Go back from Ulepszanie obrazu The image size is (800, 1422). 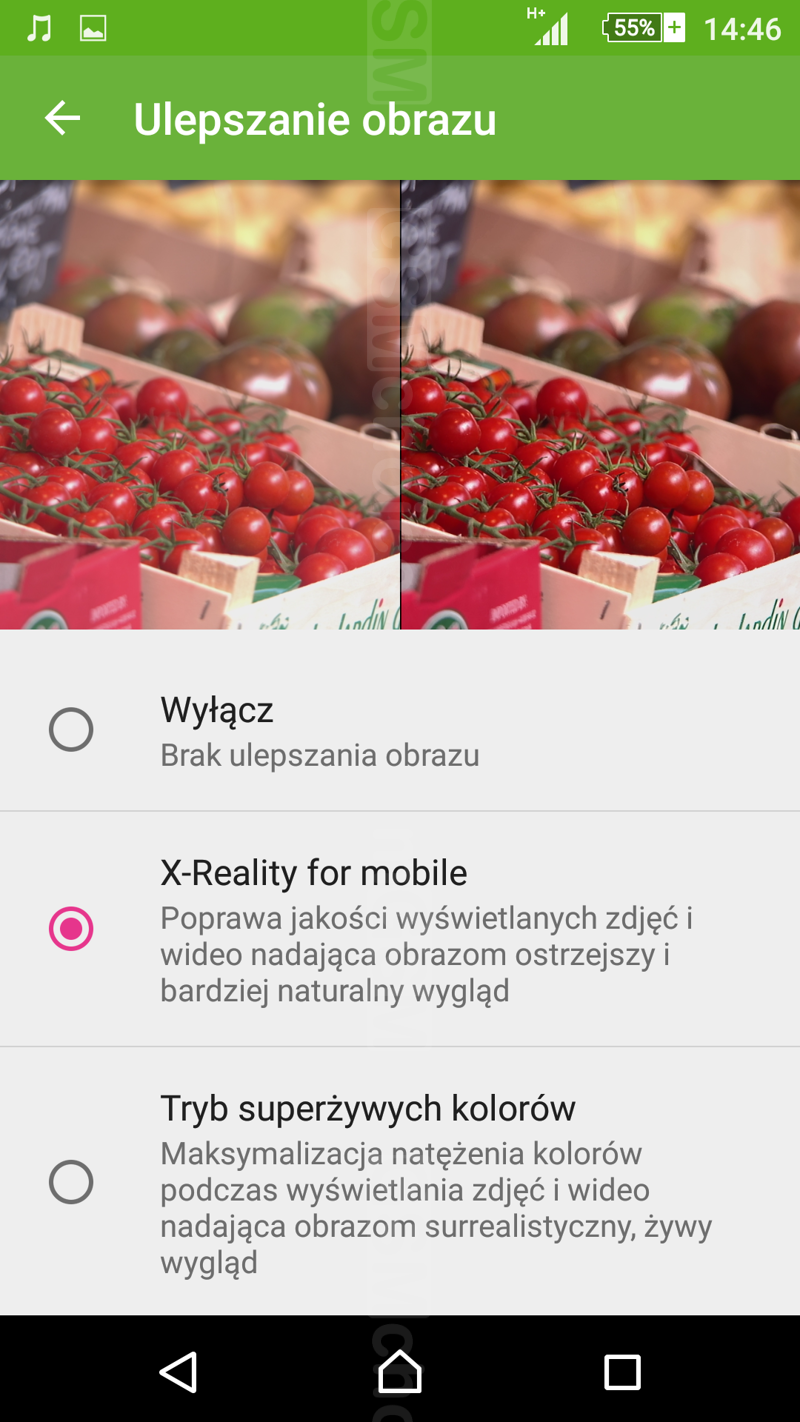[x=62, y=118]
